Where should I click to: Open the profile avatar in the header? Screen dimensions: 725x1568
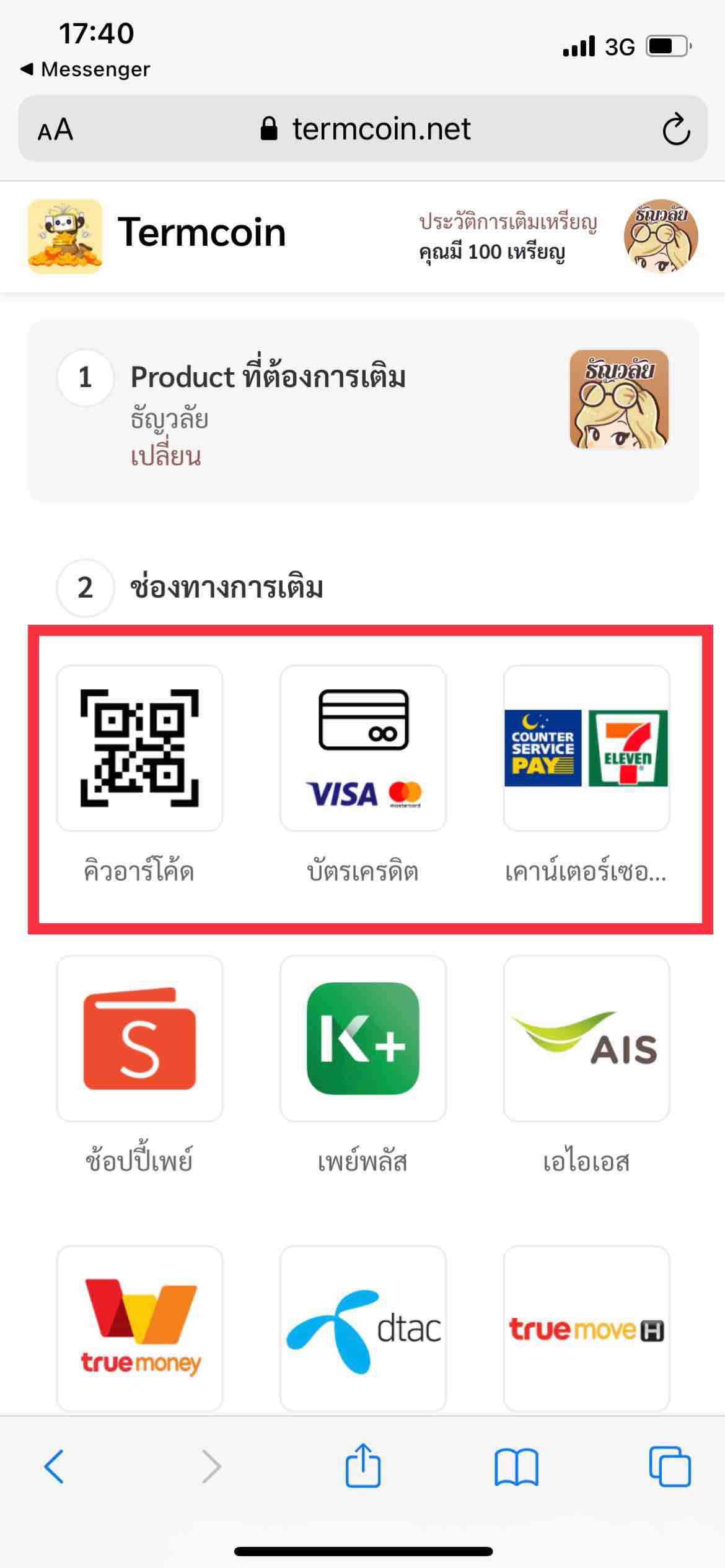(x=661, y=236)
